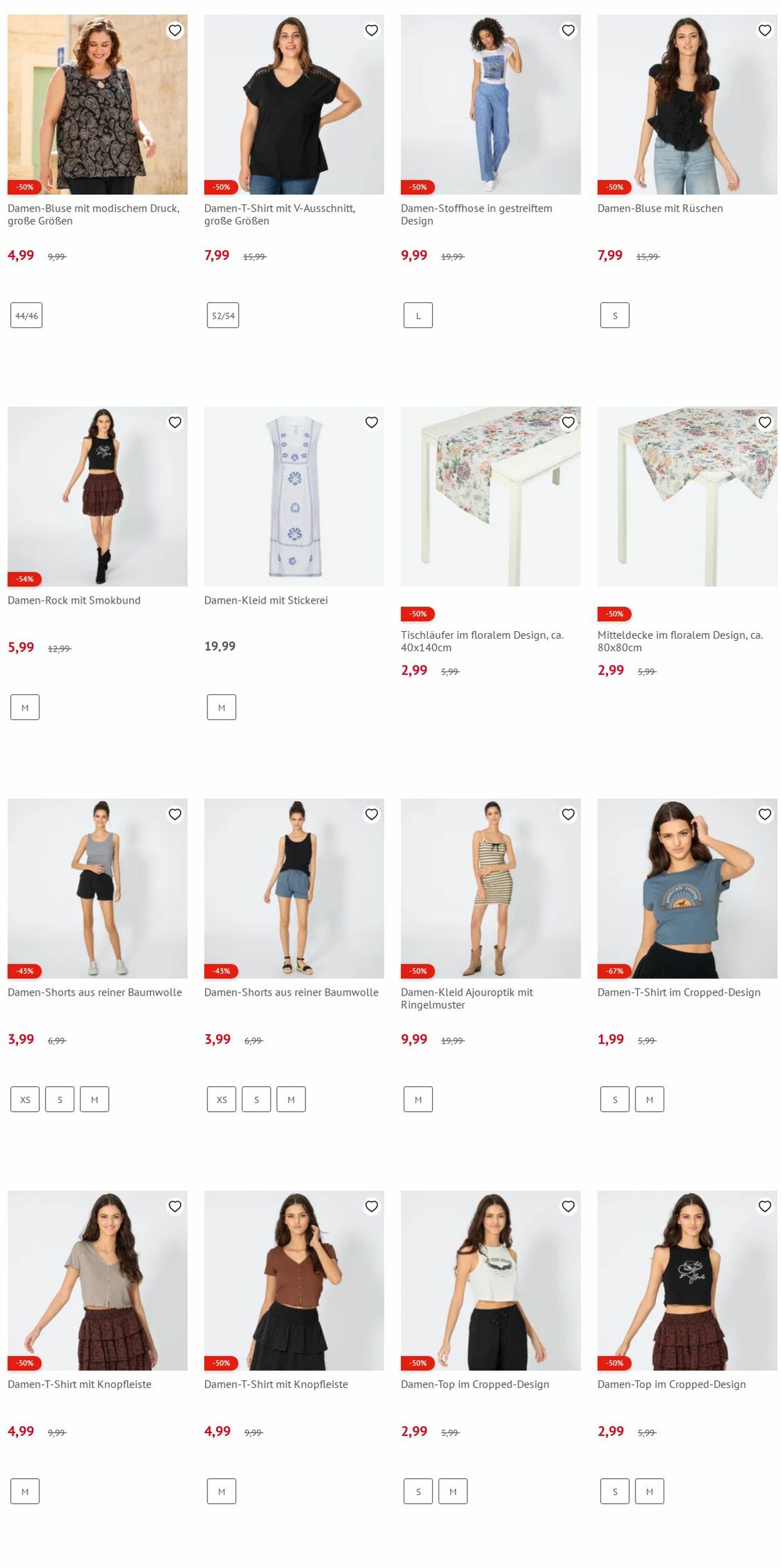
Task: Choose size S for Damen-Bluse mit Rüschen
Action: click(x=614, y=316)
